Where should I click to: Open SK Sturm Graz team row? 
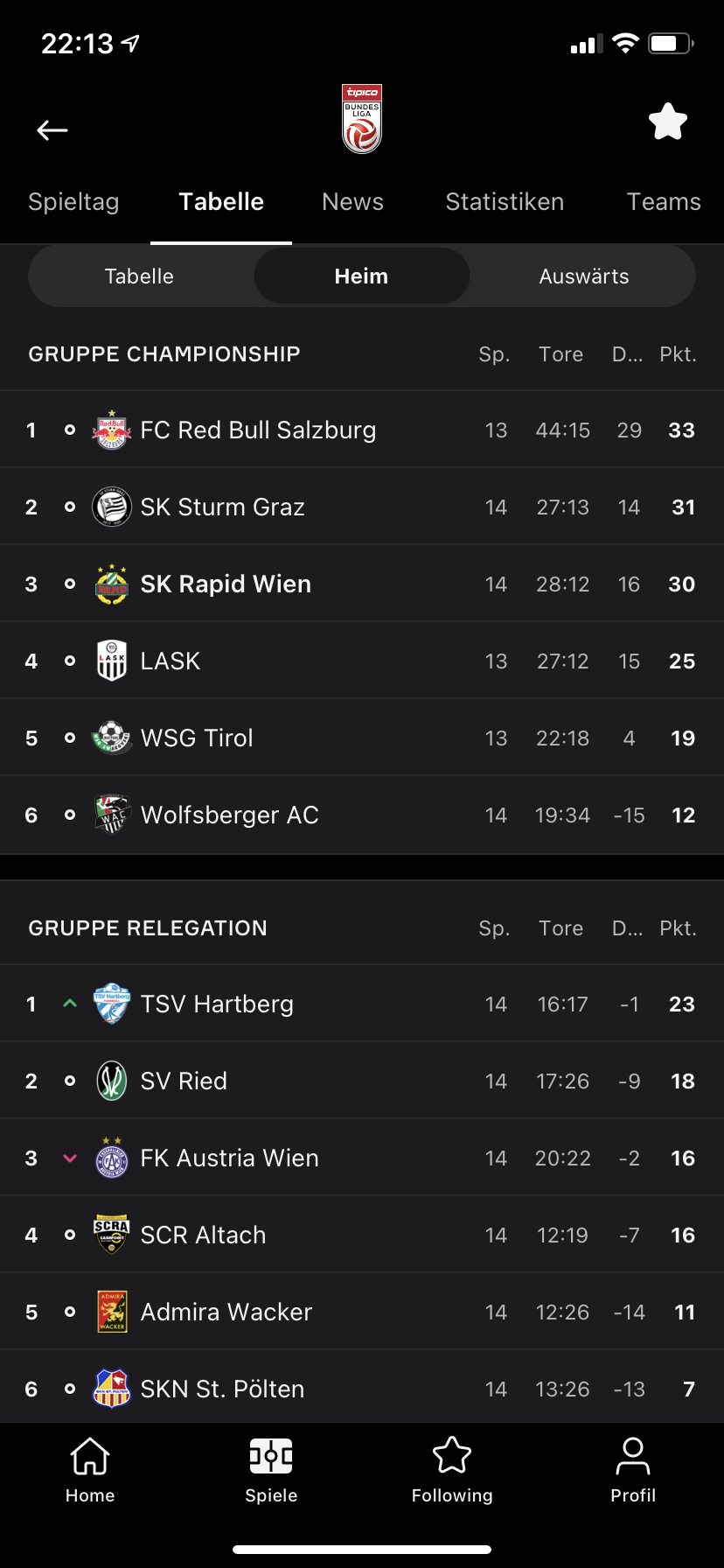tap(362, 507)
